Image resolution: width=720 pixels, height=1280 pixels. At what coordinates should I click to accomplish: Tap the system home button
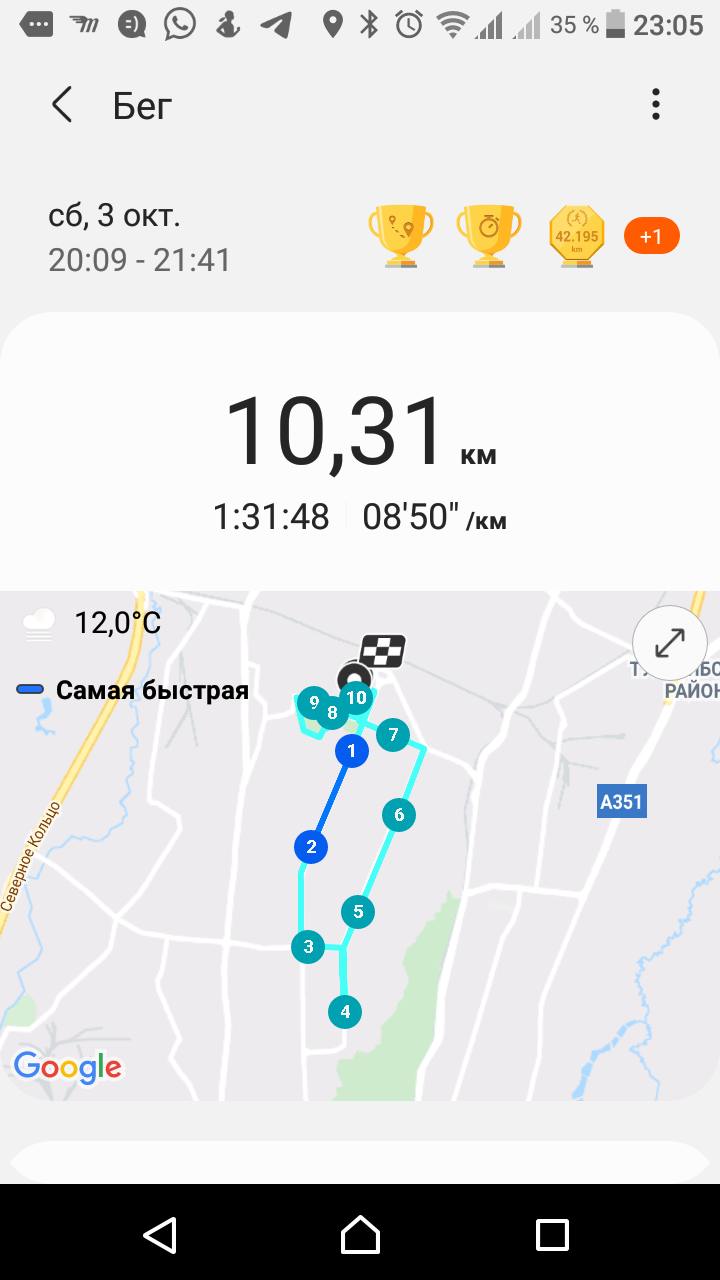360,1234
